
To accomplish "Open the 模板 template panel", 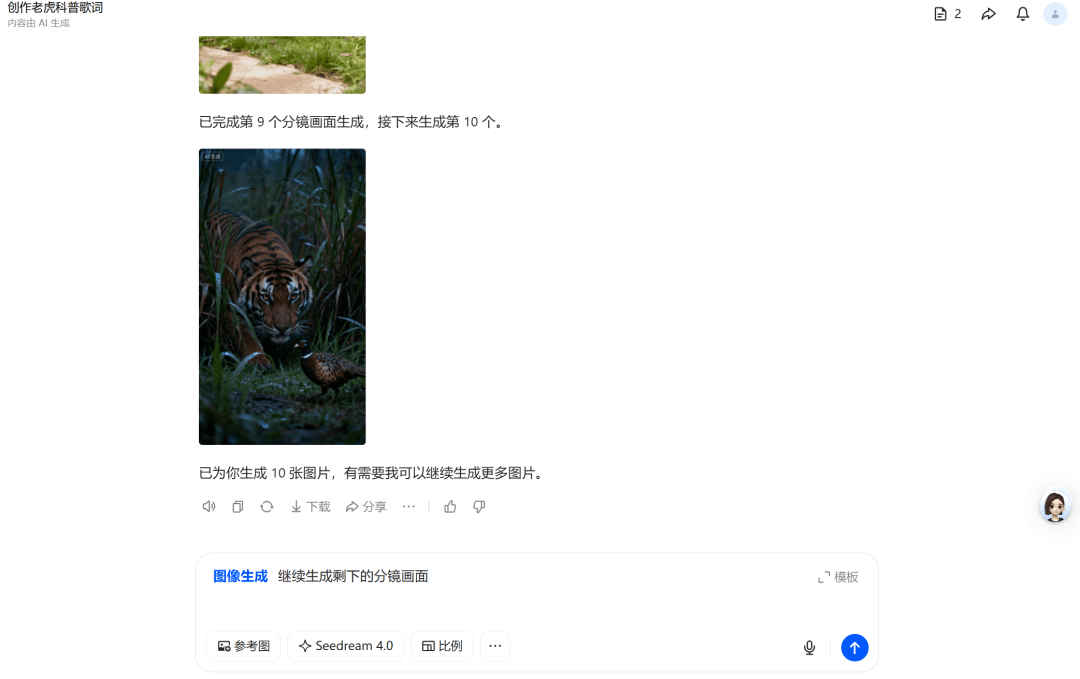I will (x=838, y=577).
